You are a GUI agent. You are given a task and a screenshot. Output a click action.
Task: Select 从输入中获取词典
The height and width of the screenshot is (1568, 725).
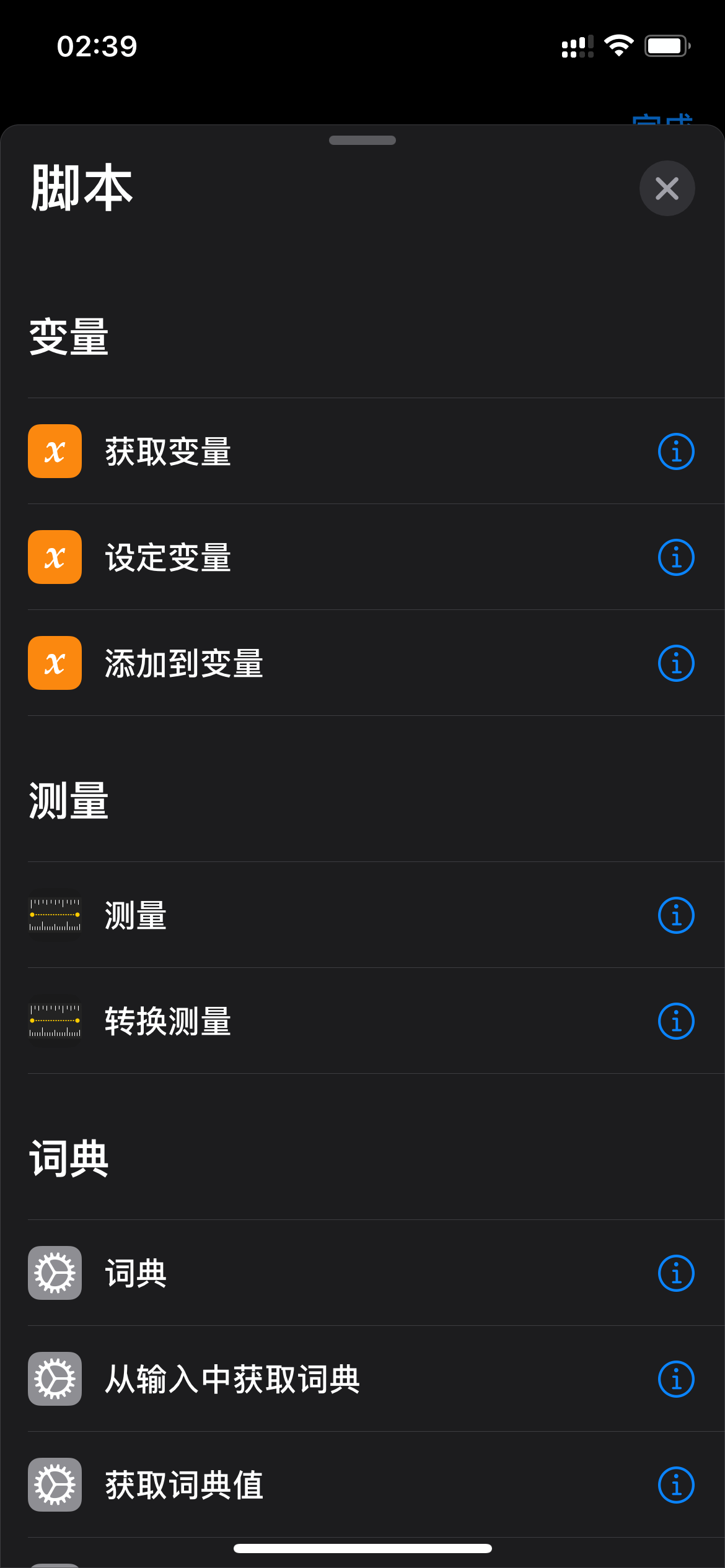point(232,1379)
